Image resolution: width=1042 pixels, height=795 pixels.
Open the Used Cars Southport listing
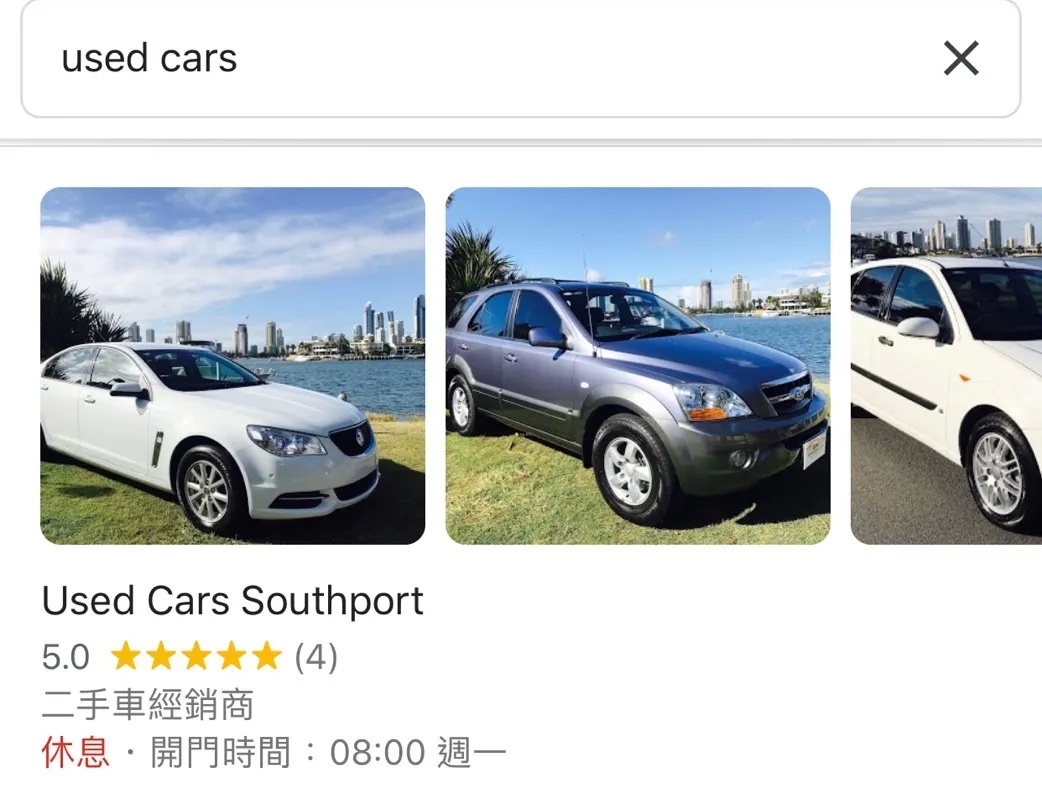[x=233, y=601]
